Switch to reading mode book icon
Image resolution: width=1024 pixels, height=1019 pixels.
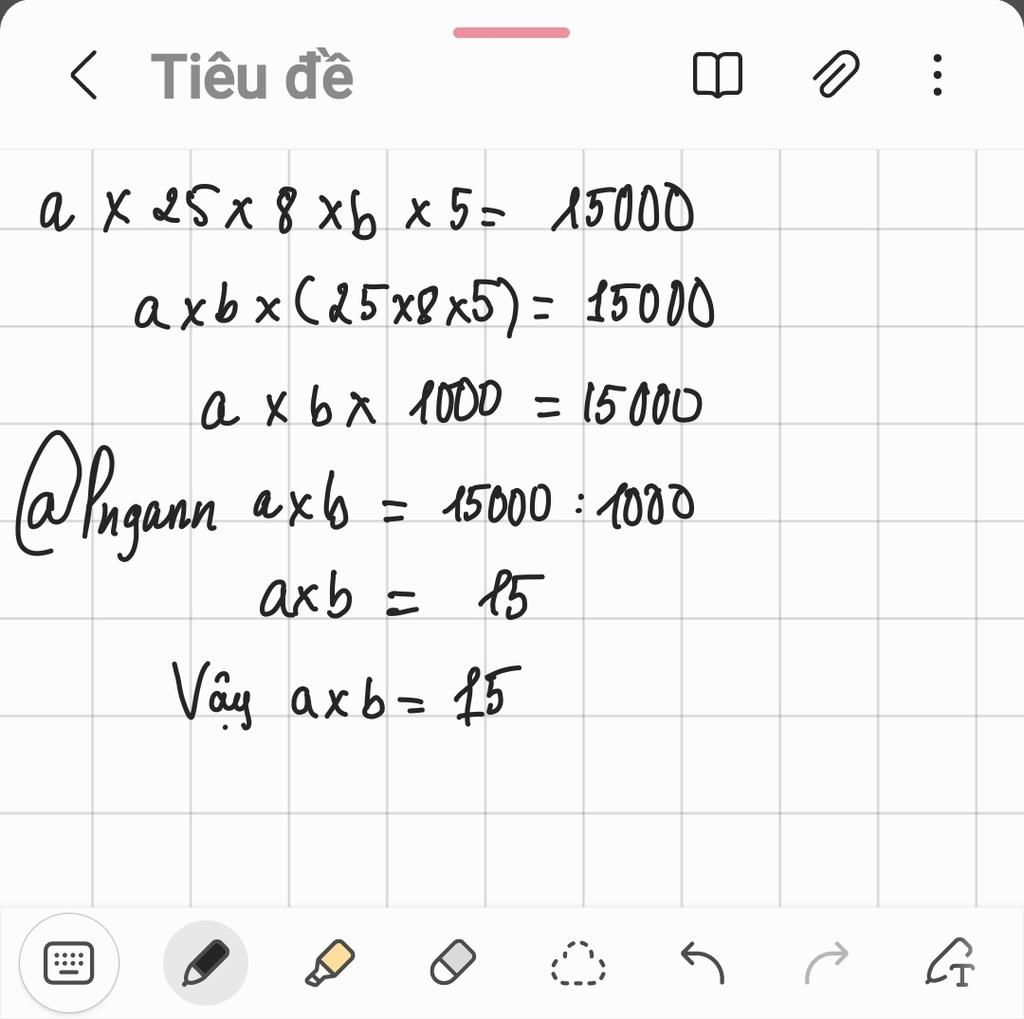pos(717,76)
